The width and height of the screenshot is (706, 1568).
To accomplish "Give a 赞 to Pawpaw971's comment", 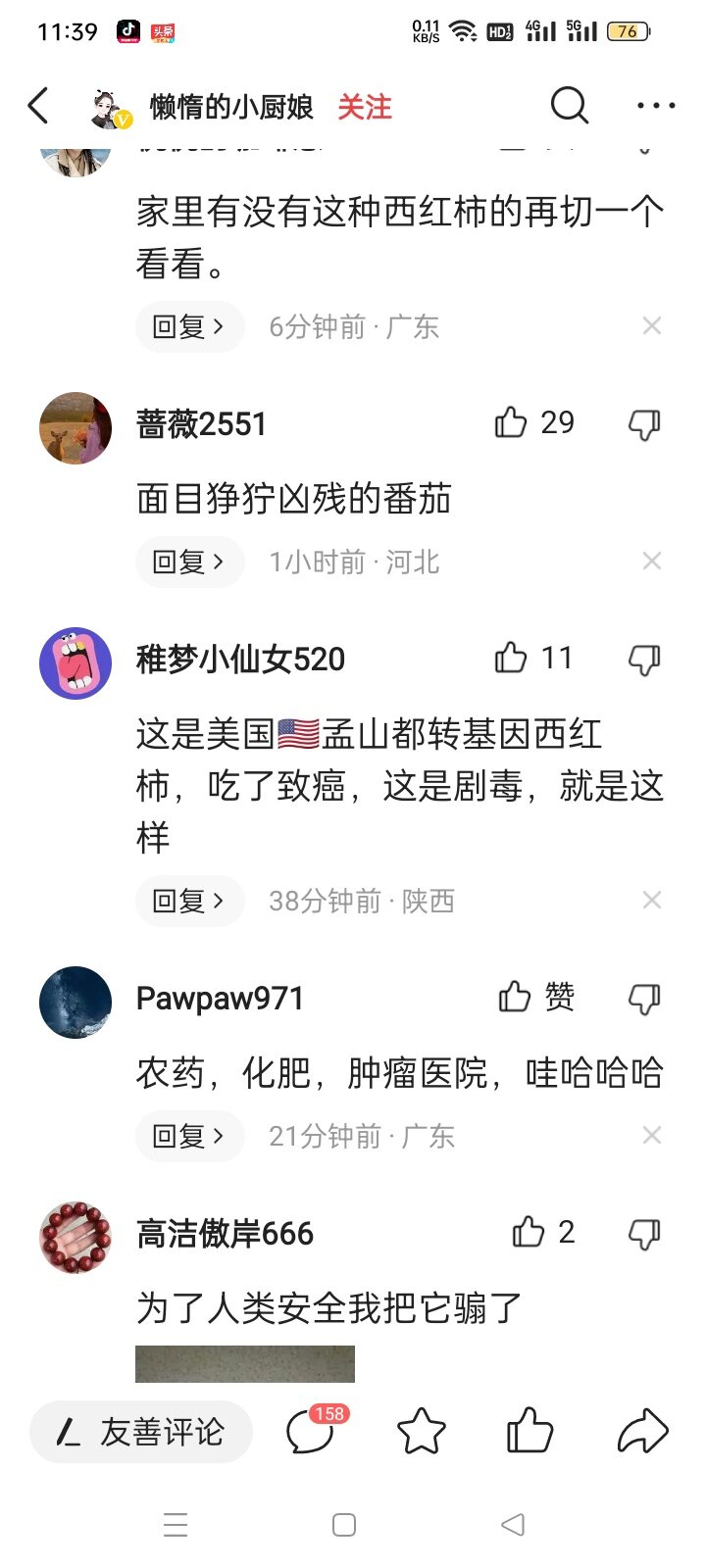I will tap(515, 998).
